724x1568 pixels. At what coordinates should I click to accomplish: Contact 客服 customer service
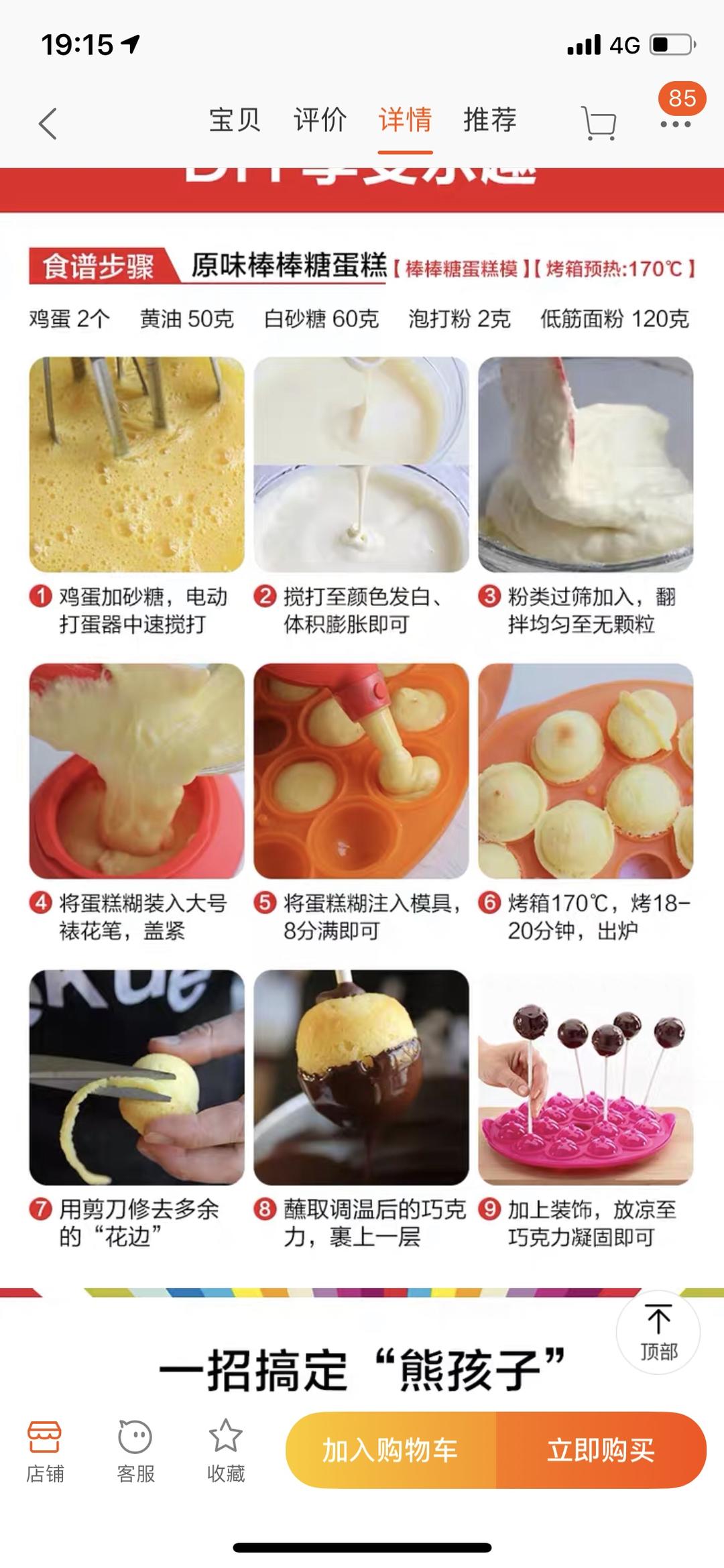(x=135, y=1451)
